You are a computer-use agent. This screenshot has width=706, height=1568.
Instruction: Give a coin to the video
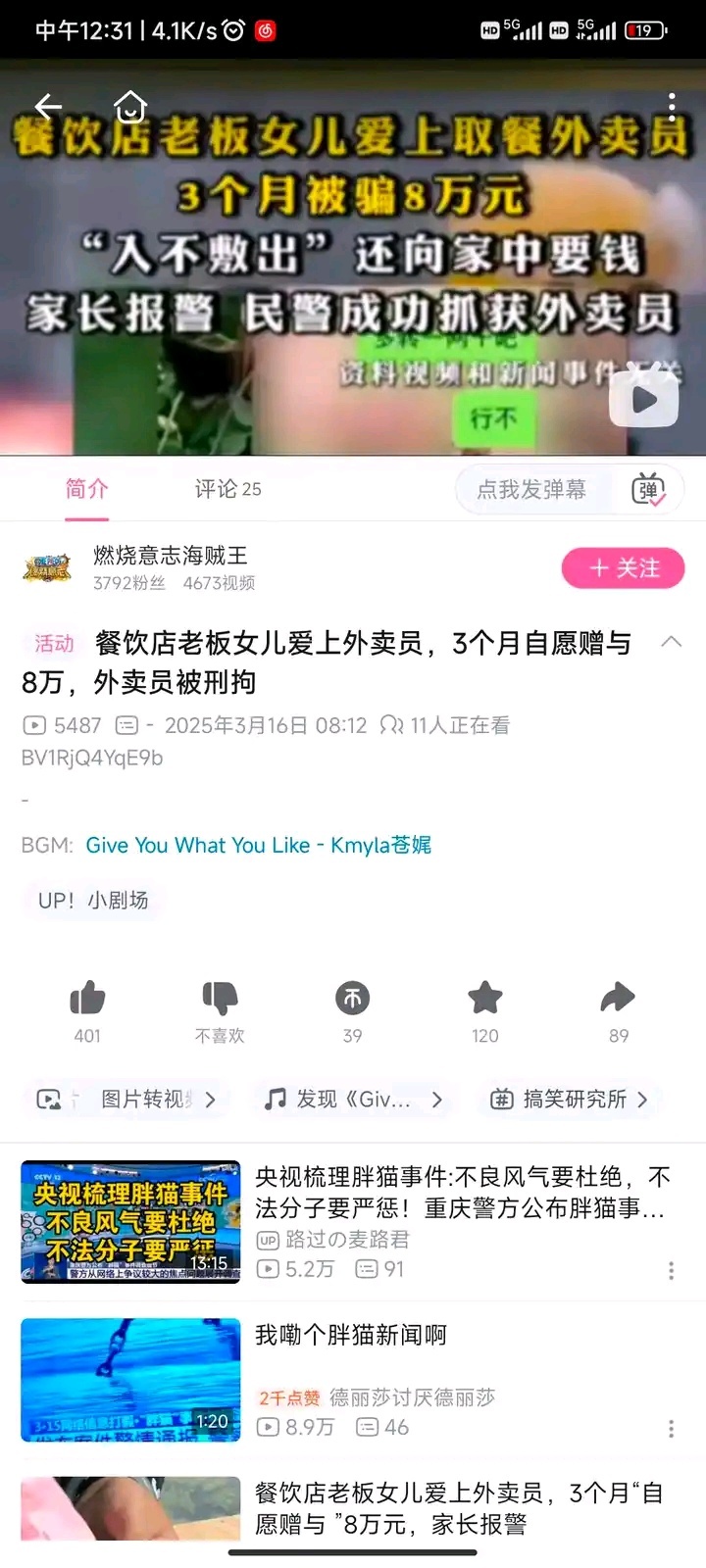pyautogui.click(x=352, y=1000)
